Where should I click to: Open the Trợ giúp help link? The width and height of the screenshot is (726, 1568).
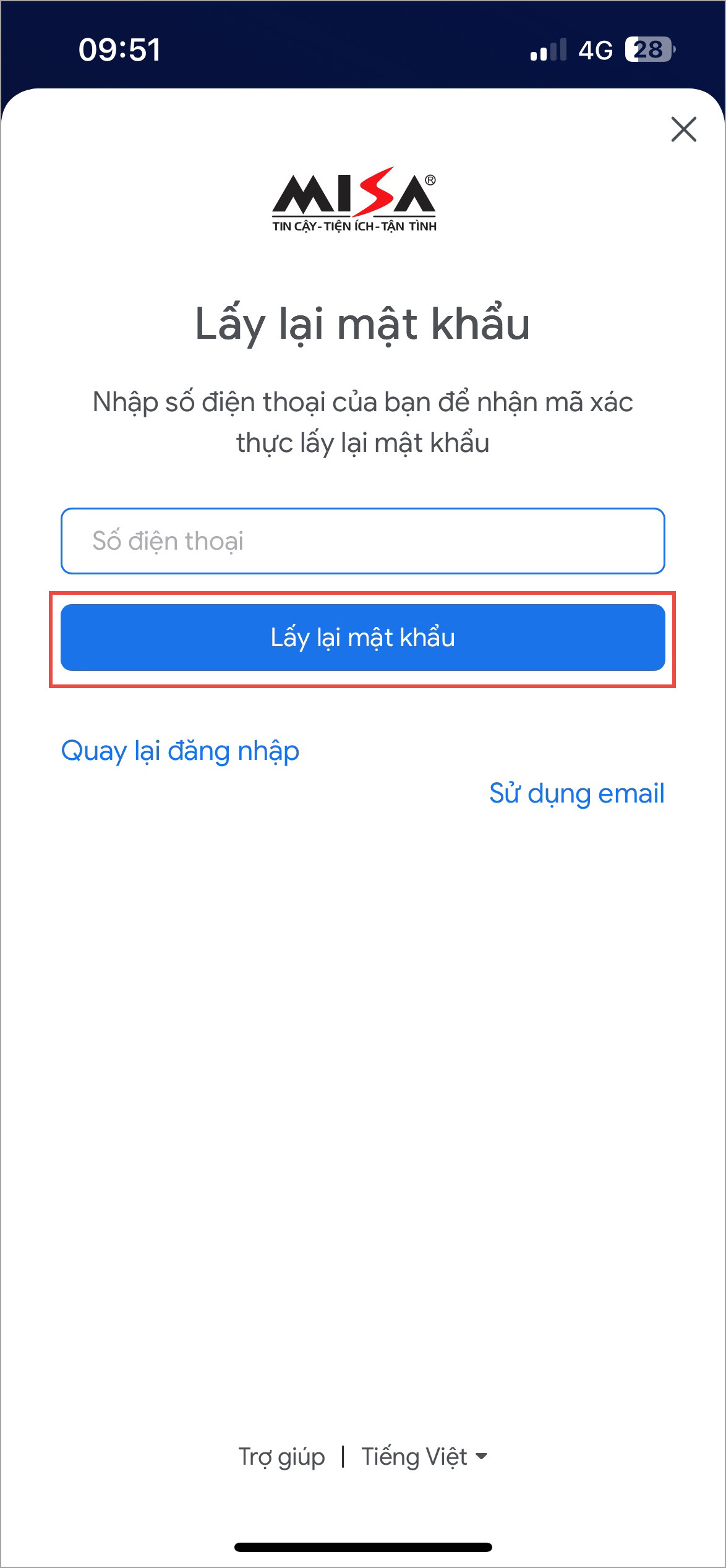click(281, 1457)
